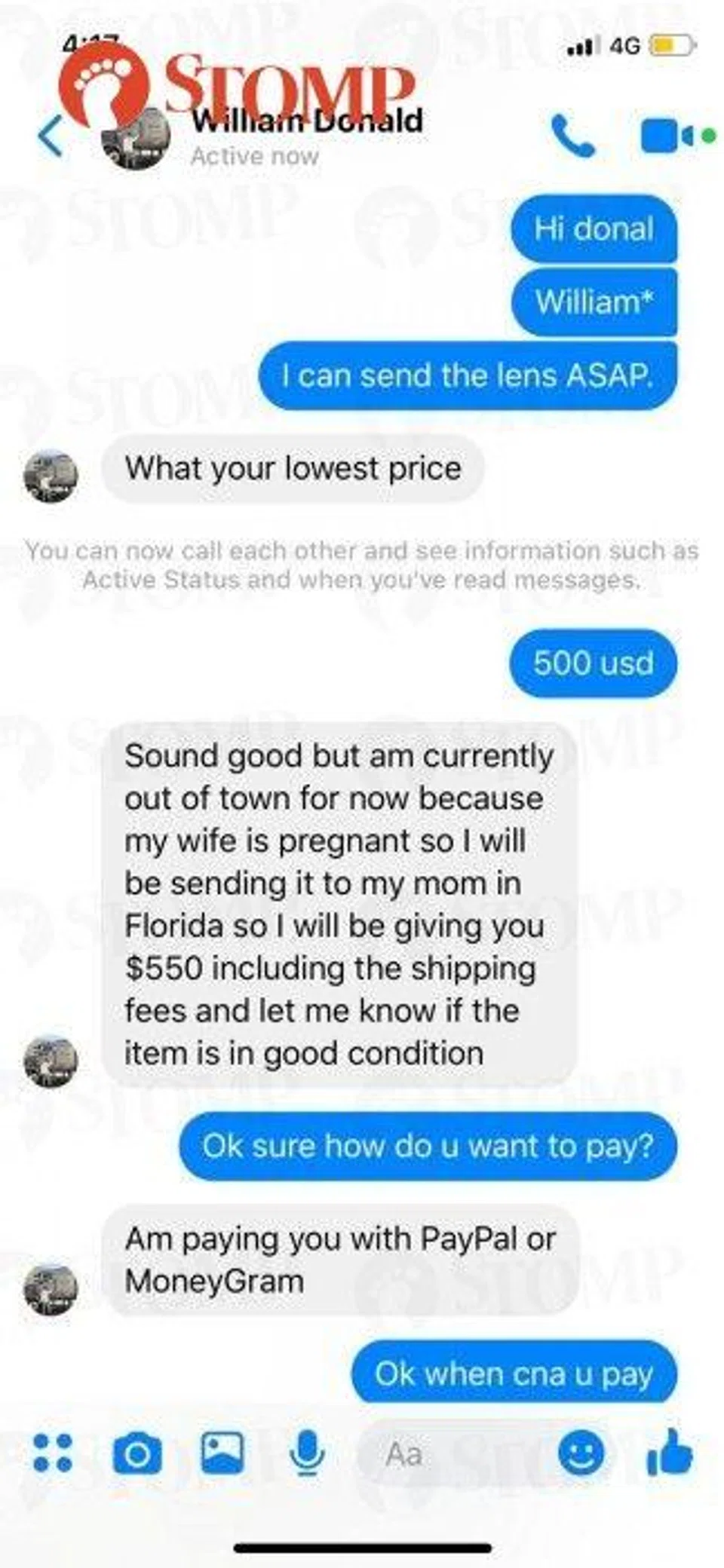724x1568 pixels.
Task: Go back from William Donald chat
Action: coord(51,136)
